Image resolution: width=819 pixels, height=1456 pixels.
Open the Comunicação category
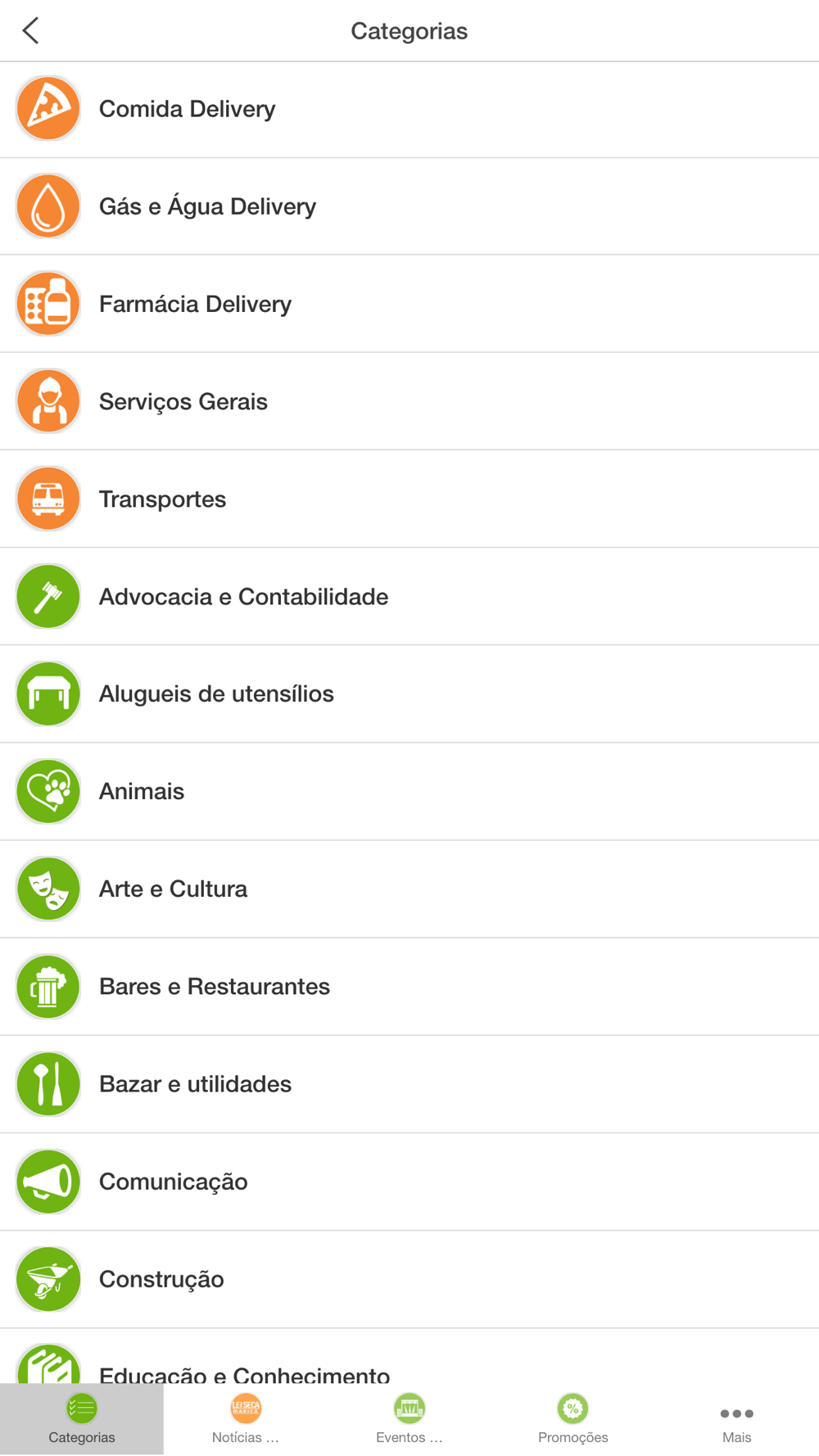click(x=409, y=1182)
